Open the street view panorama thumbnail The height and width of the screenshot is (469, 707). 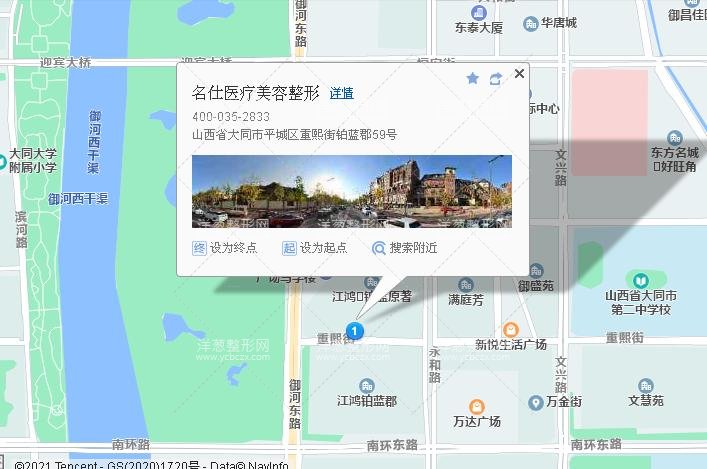point(351,191)
